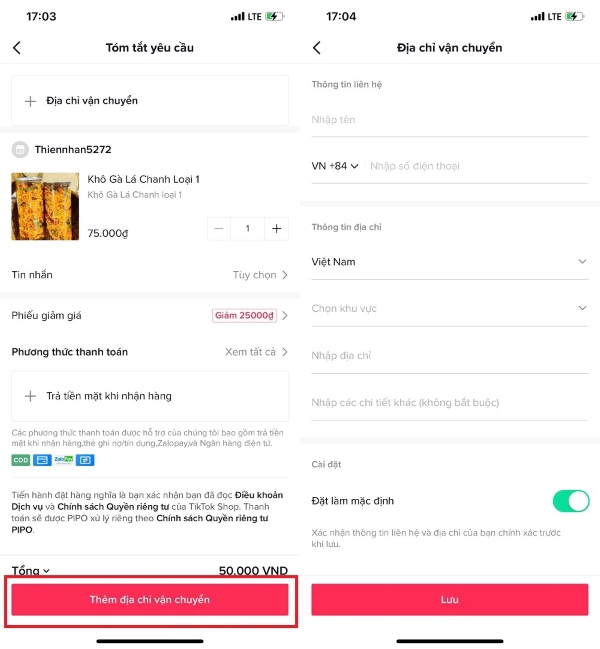
Task: Expand the Tổng total details
Action: pyautogui.click(x=31, y=571)
